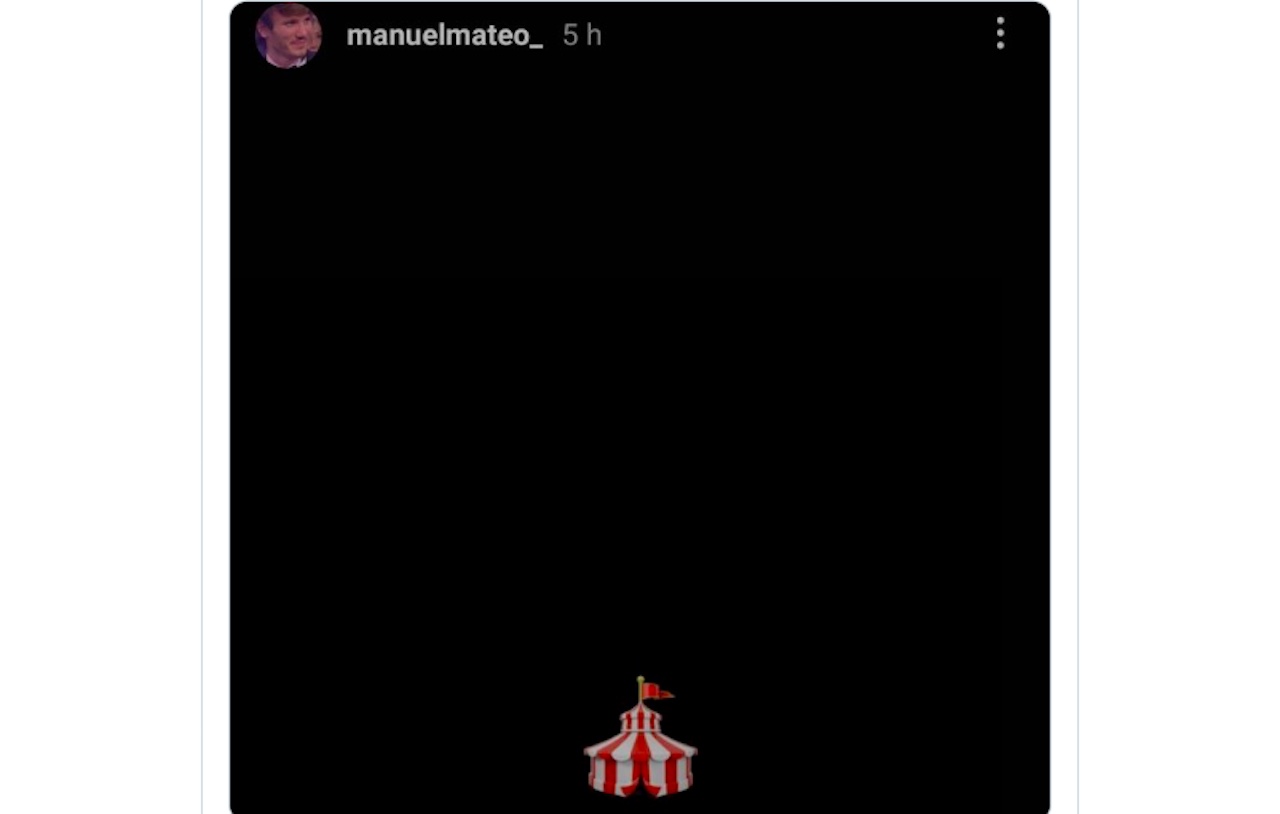1280x814 pixels.
Task: Open manuelmateo_ profile picture
Action: 288,36
